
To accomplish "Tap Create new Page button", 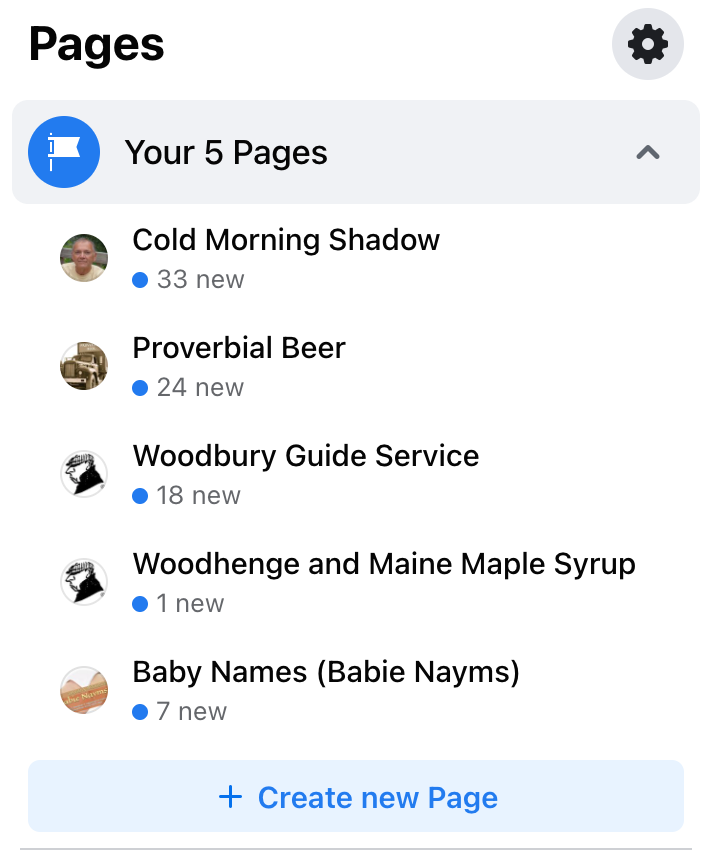I will tap(356, 797).
